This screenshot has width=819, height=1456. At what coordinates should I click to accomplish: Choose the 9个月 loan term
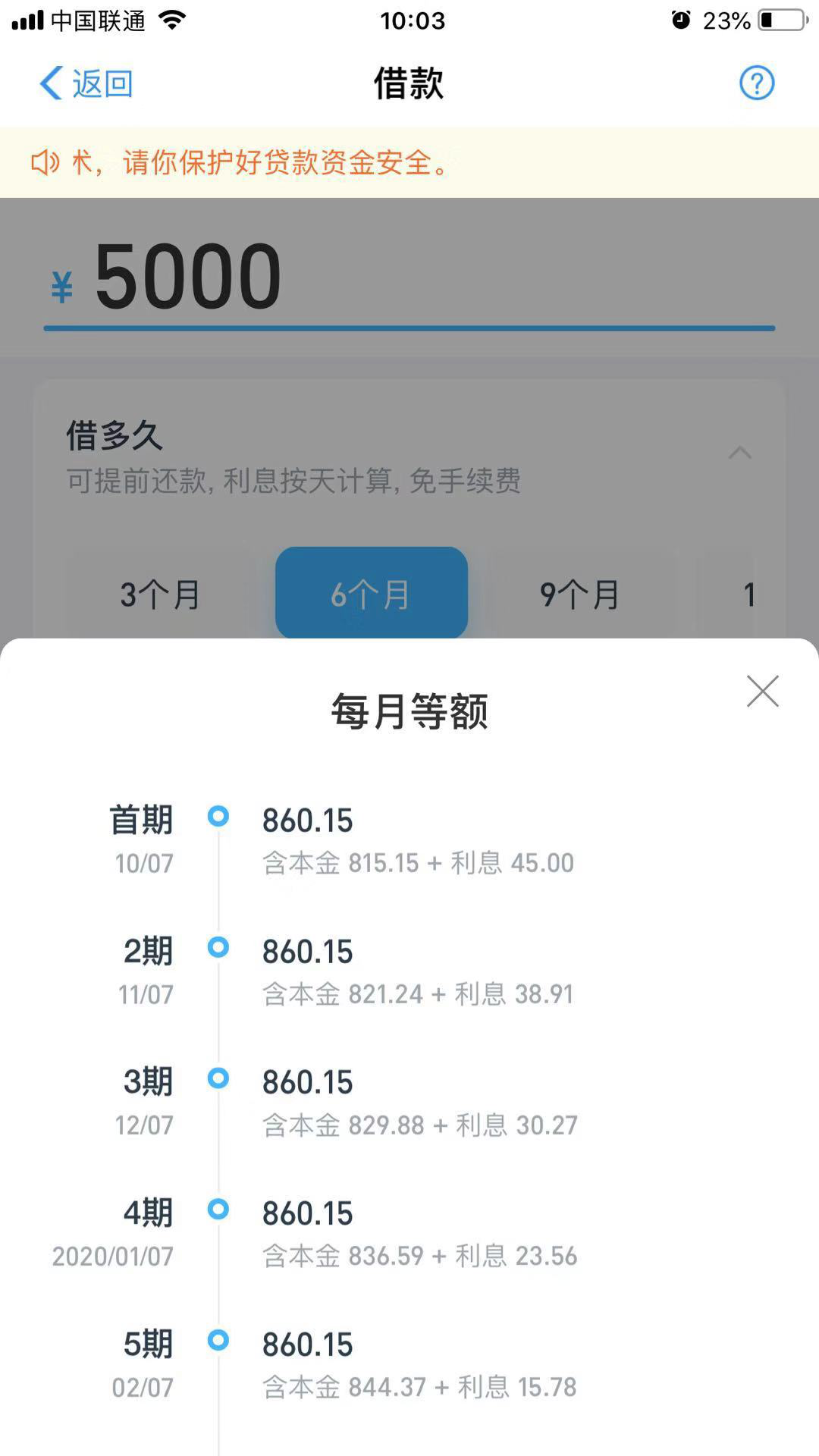(580, 594)
